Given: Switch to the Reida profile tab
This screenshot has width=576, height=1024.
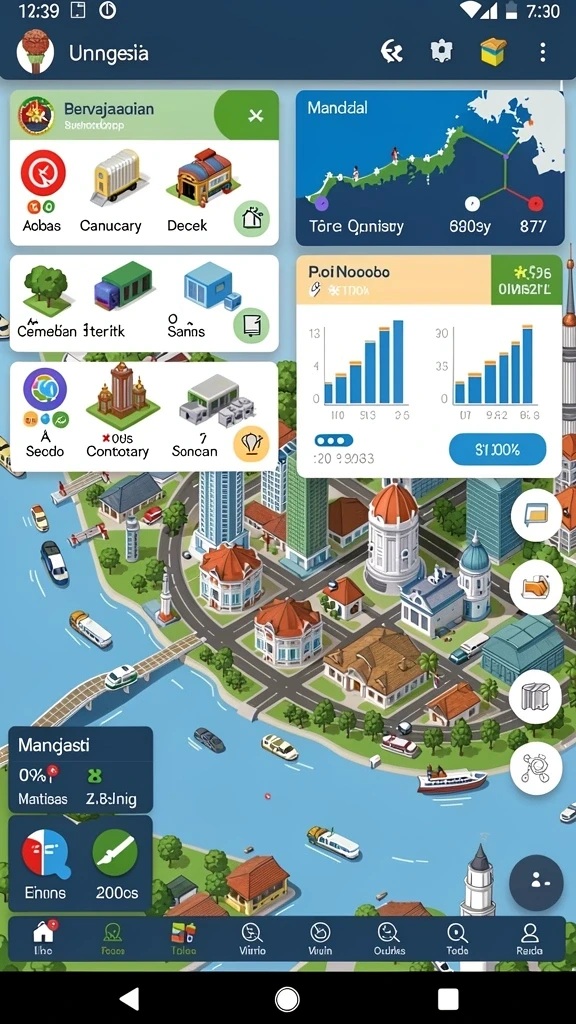Looking at the screenshot, I should [x=530, y=938].
